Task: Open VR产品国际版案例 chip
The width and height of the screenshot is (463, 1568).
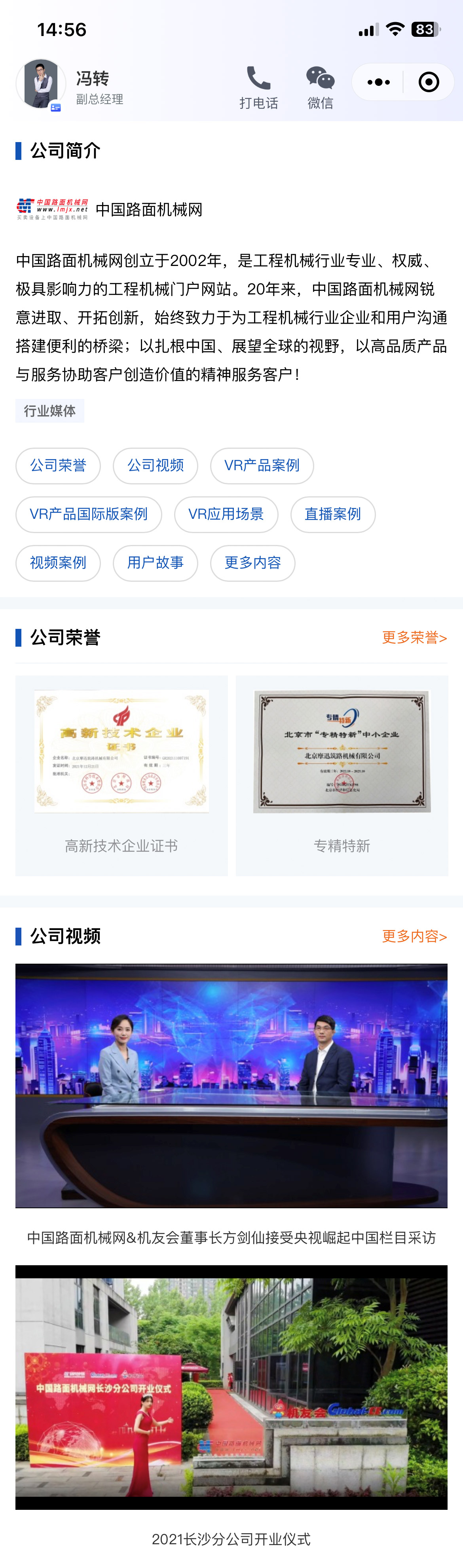Action: coord(89,514)
